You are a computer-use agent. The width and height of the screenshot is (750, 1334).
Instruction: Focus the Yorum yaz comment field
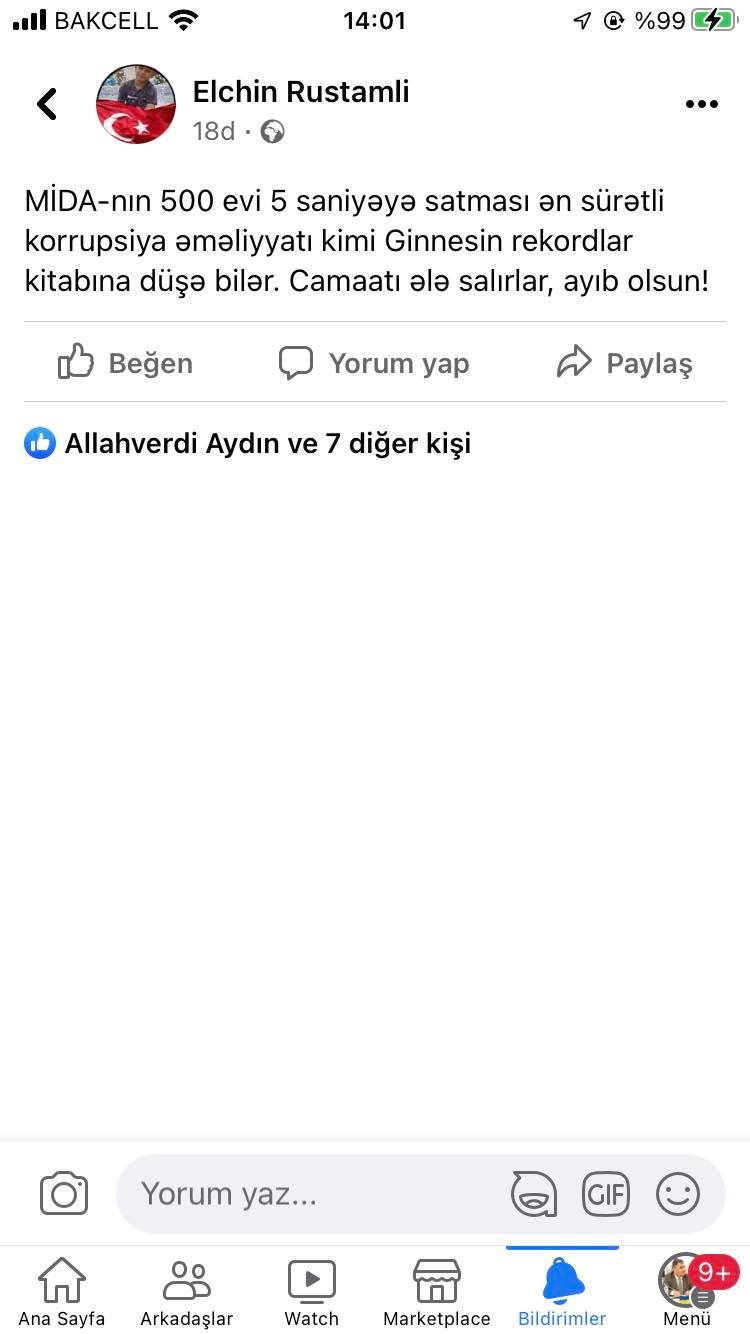[310, 1193]
